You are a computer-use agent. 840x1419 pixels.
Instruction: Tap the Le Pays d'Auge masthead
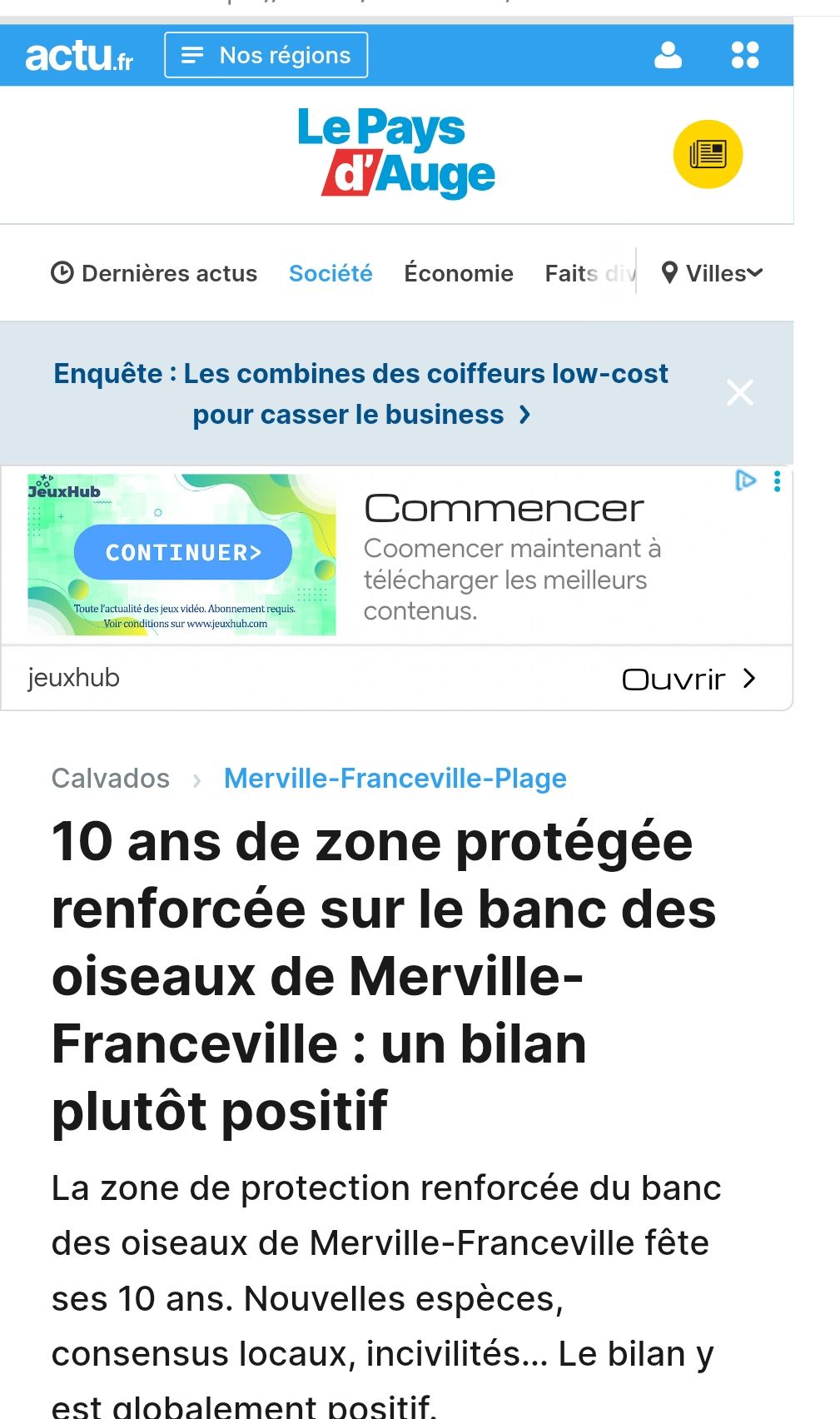click(x=396, y=152)
